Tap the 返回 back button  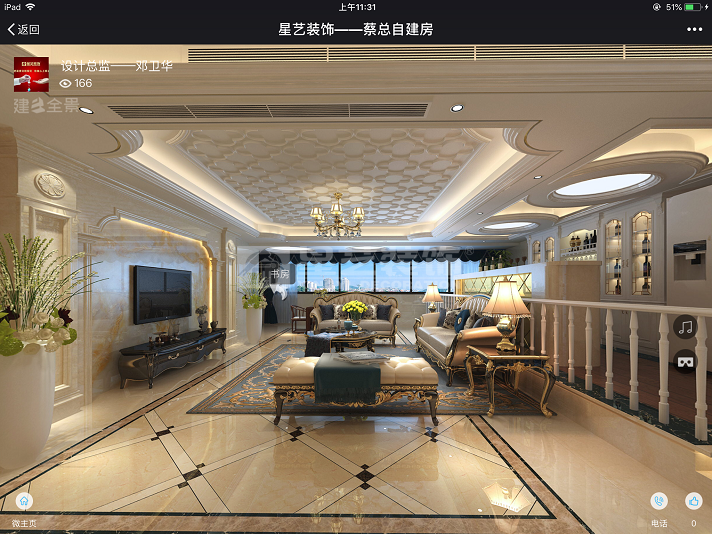pos(24,30)
